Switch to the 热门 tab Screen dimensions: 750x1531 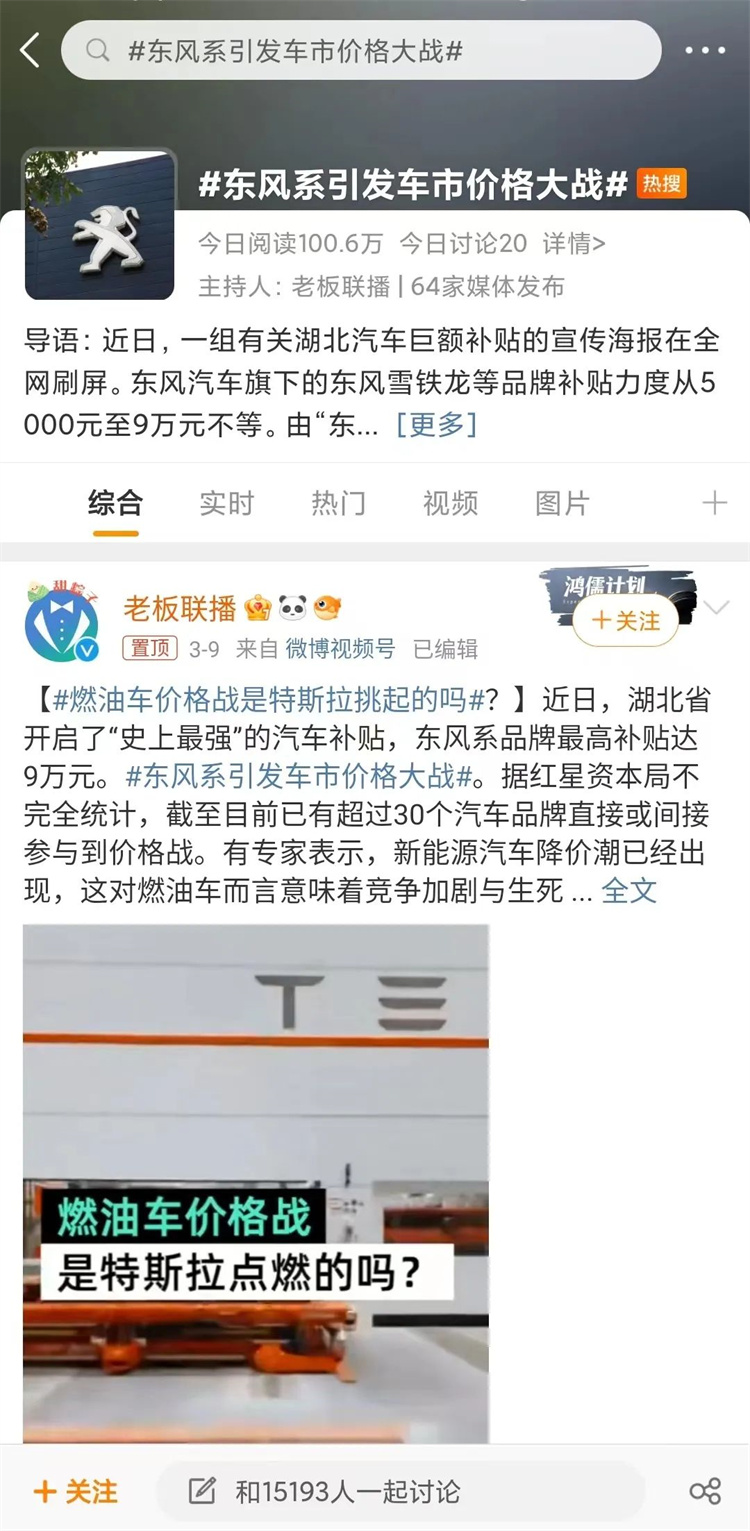pyautogui.click(x=338, y=503)
